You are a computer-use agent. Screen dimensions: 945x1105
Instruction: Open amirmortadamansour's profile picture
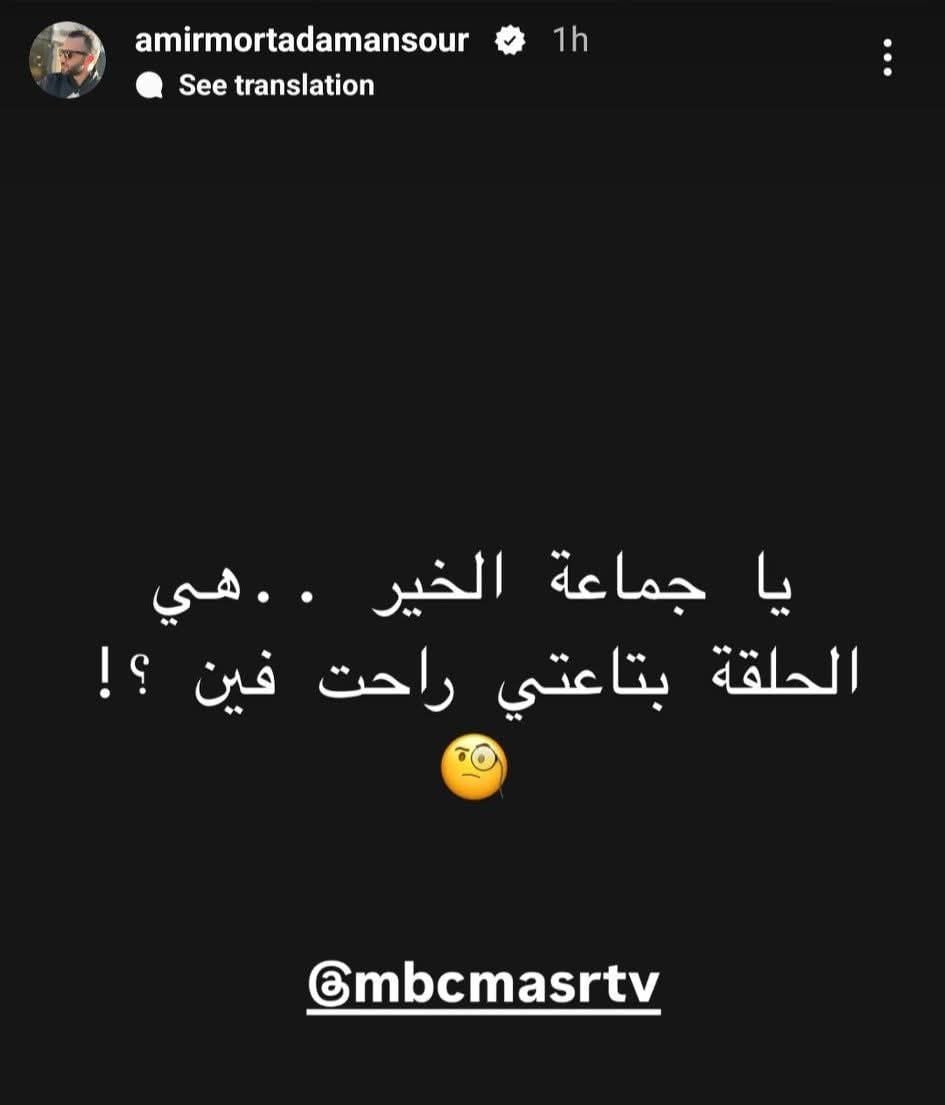point(67,60)
